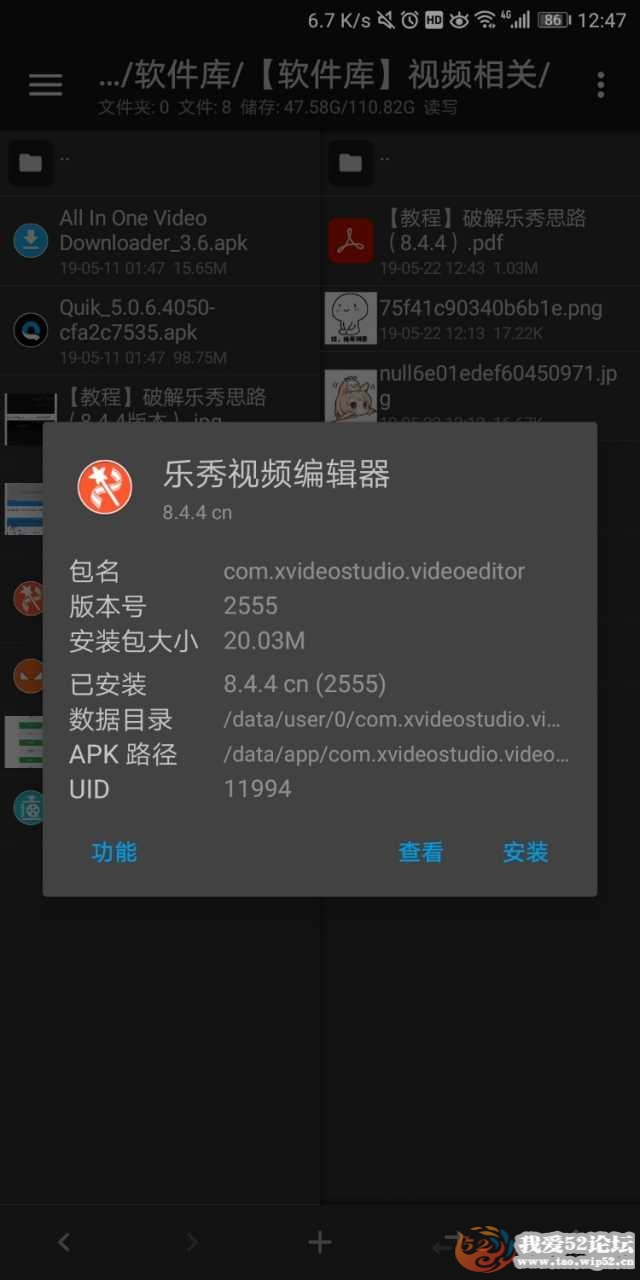Add new item with plus button
Screen dimensions: 640x1280
pyautogui.click(x=320, y=1242)
